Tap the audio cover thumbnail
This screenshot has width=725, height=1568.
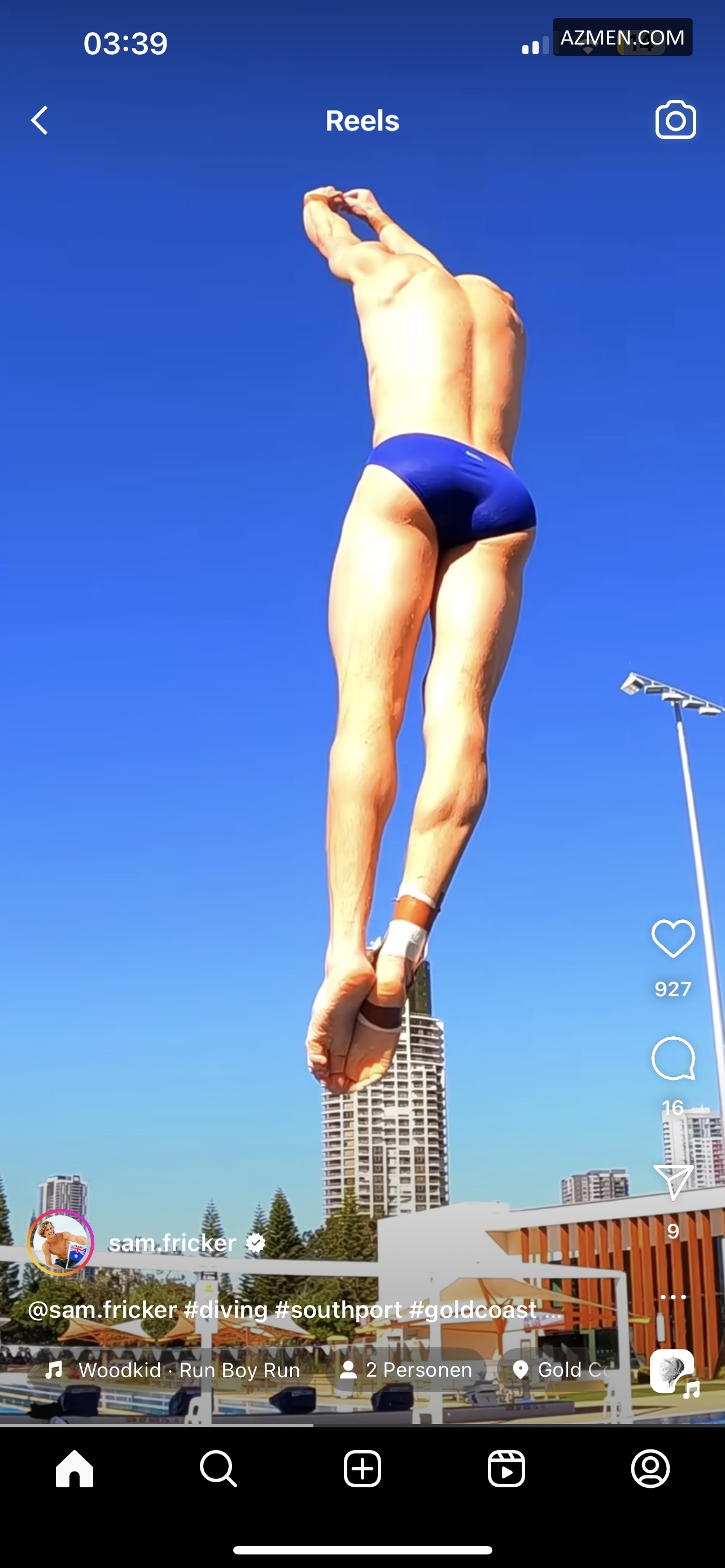click(x=672, y=1372)
